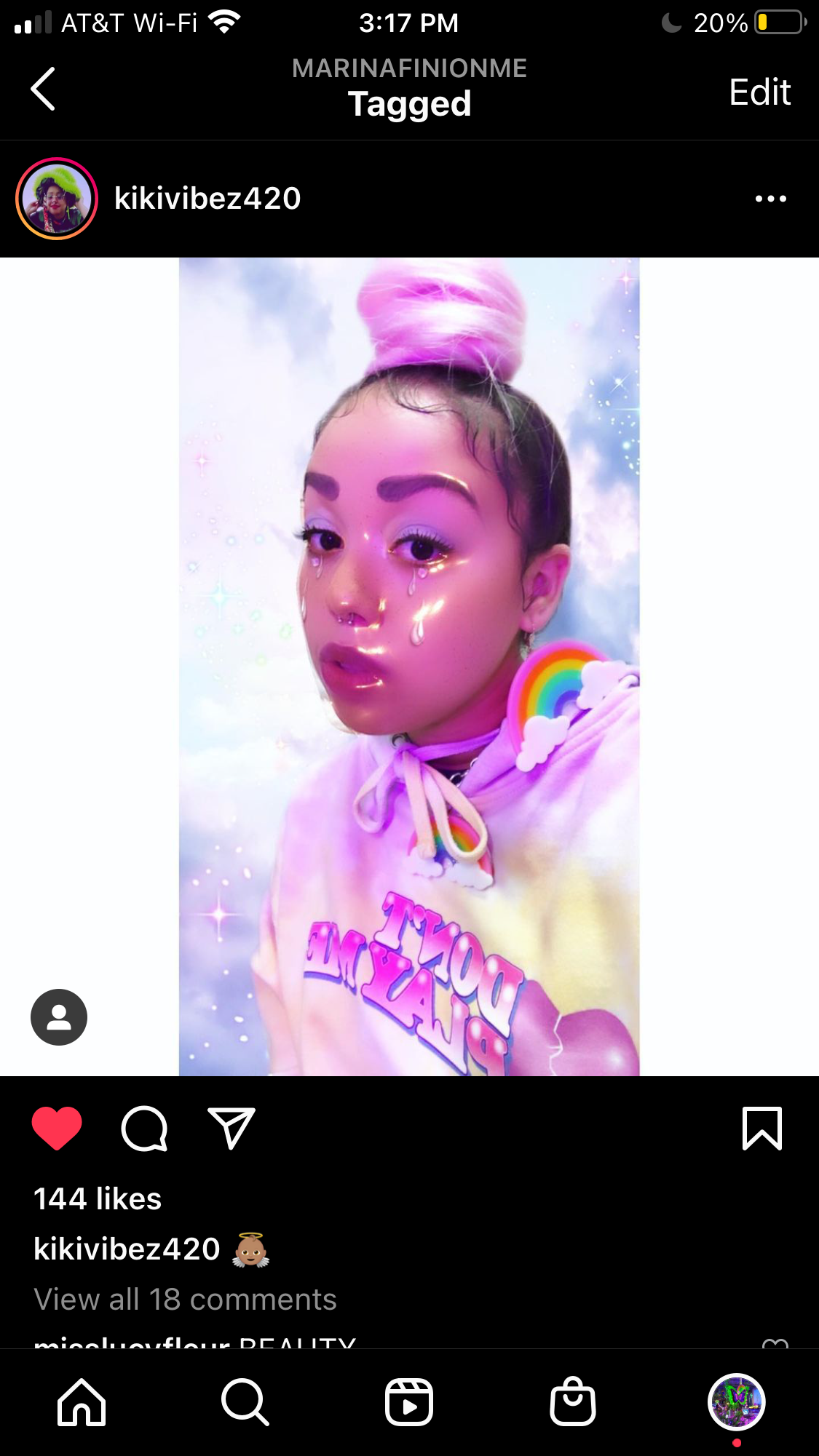Open the Search and Explore tab
Viewport: 819px width, 1456px height.
coord(245,1402)
